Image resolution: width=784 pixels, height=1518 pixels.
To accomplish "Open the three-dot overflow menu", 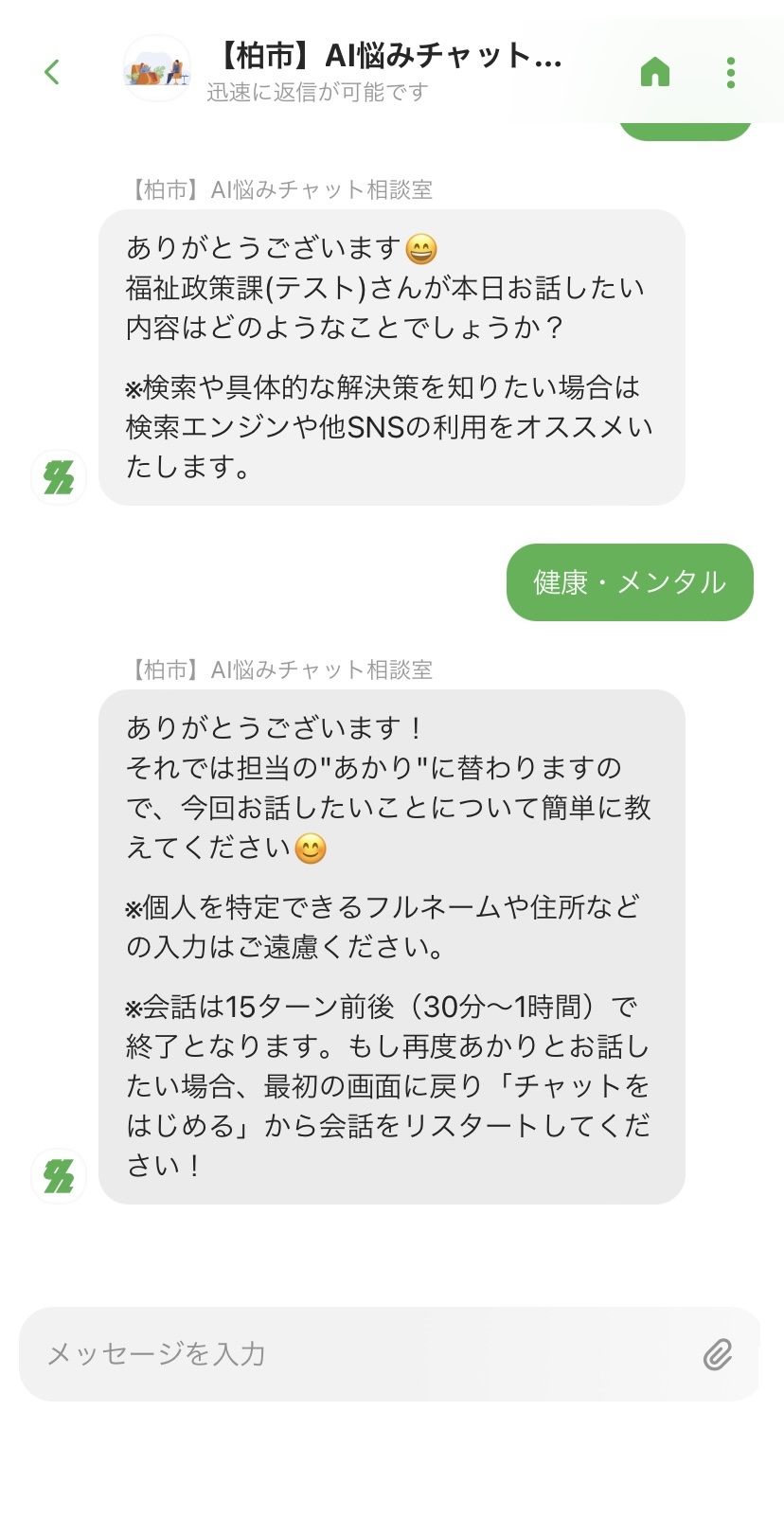I will [x=731, y=72].
